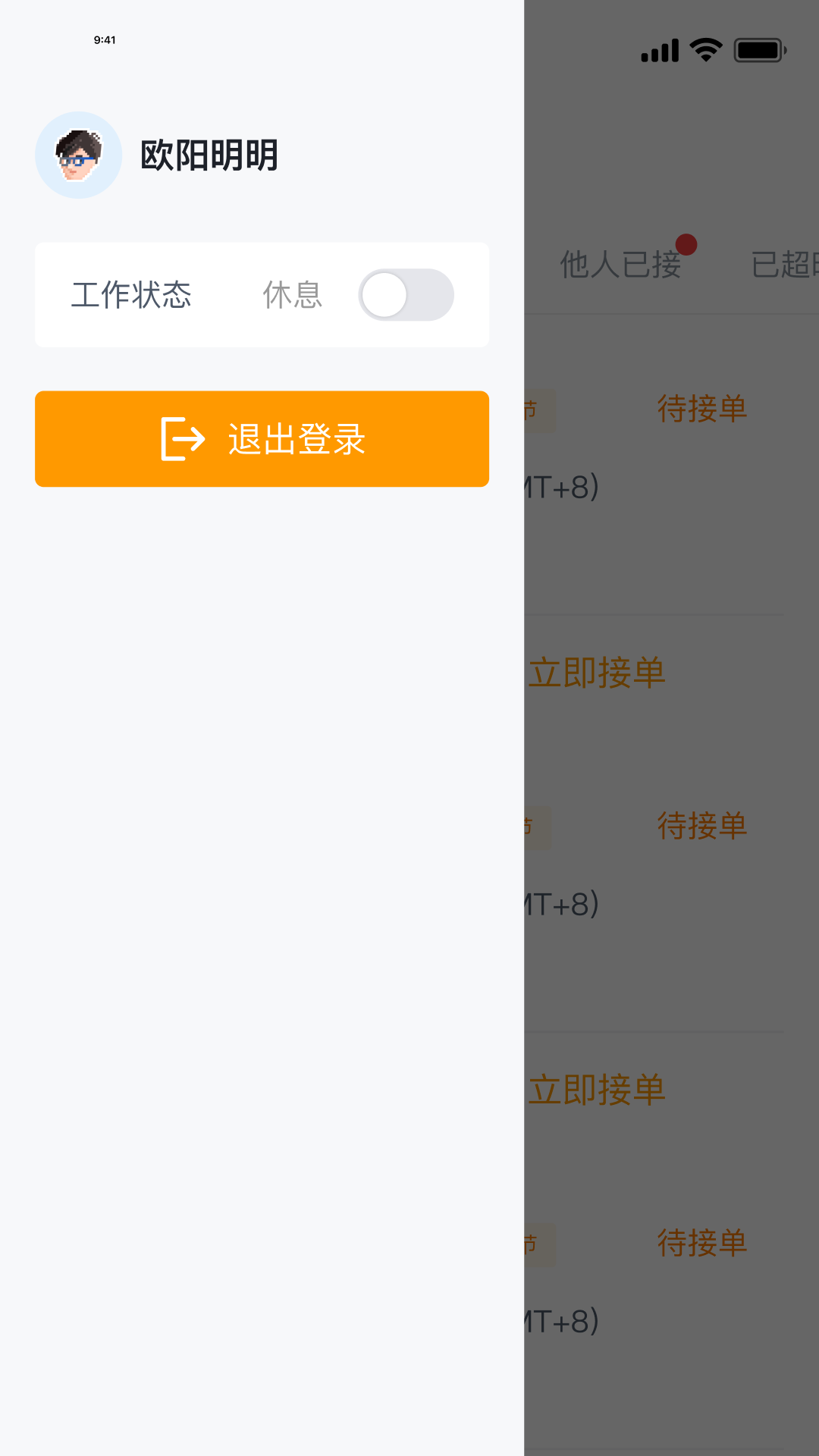Enable the 工作状态 work status switch
Viewport: 819px width, 1456px height.
[406, 294]
